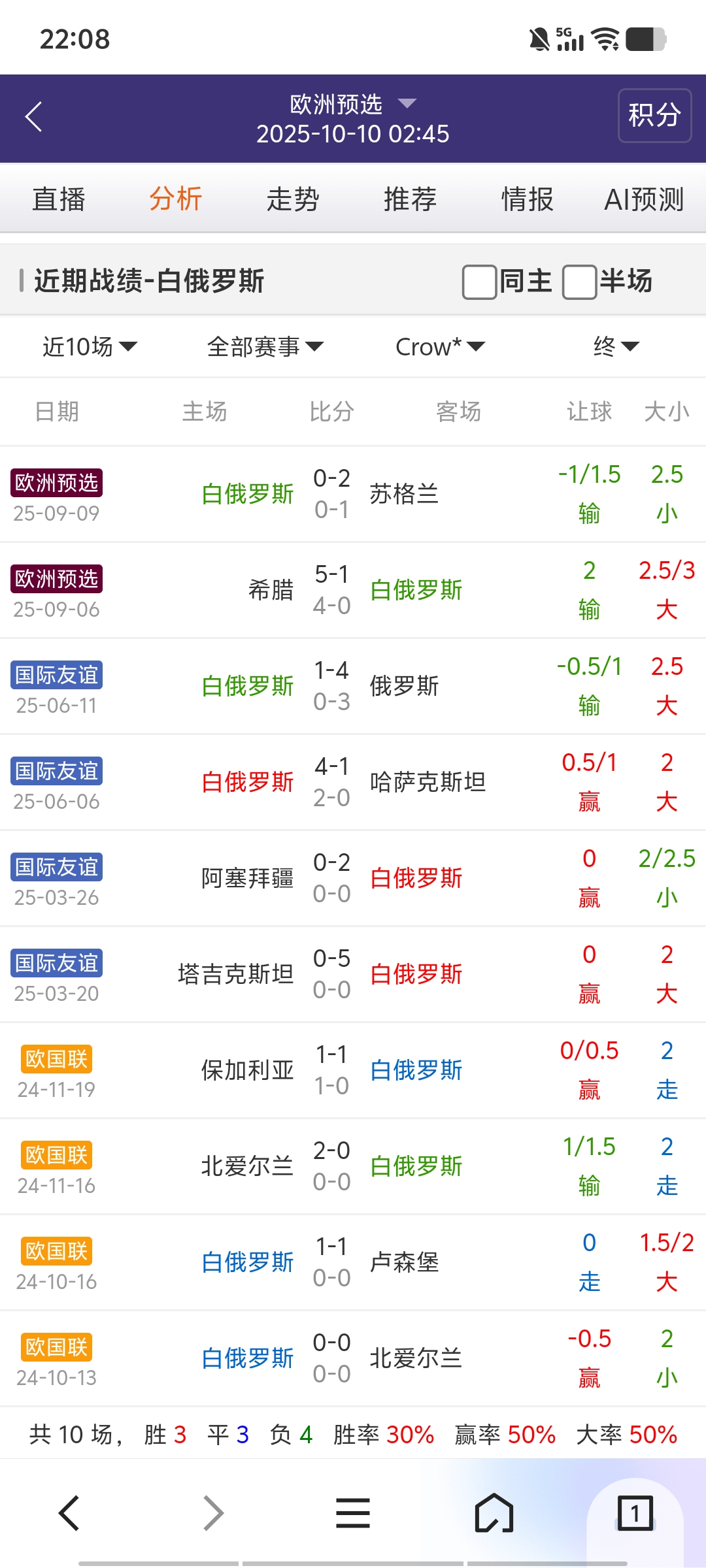The width and height of the screenshot is (706, 1568).
Task: Select the 分析 tab
Action: [175, 199]
